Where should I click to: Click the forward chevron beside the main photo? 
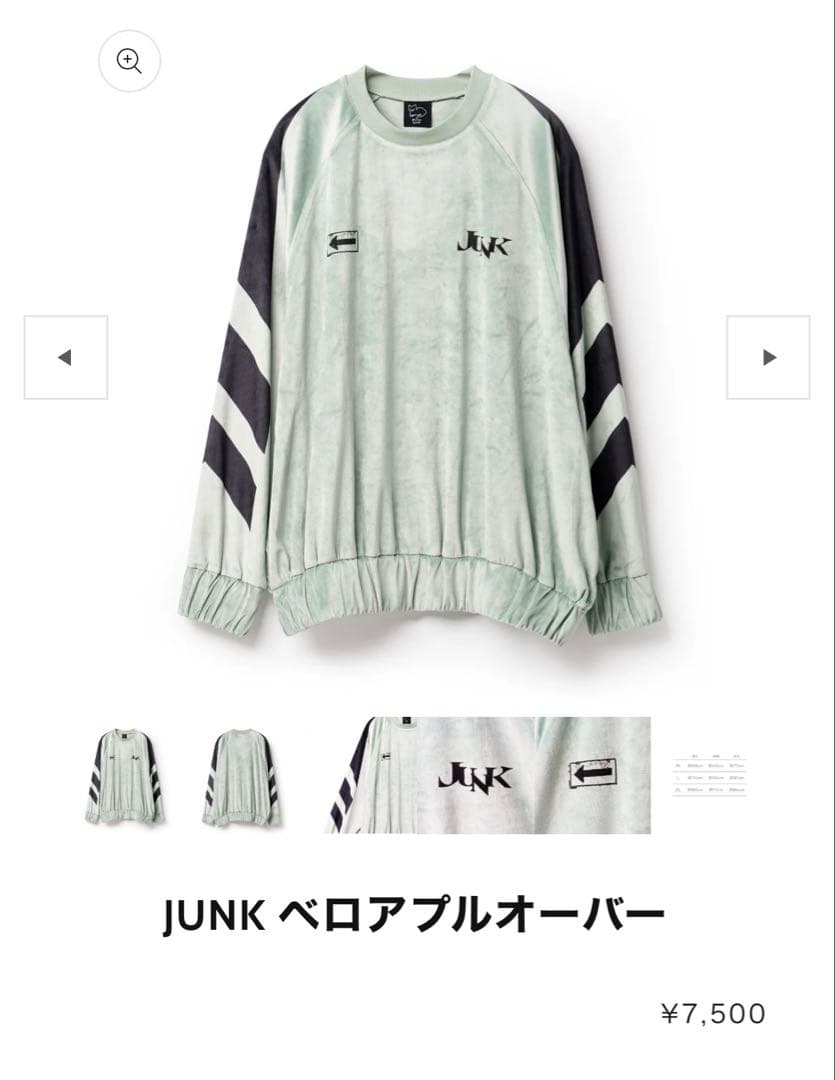[769, 355]
